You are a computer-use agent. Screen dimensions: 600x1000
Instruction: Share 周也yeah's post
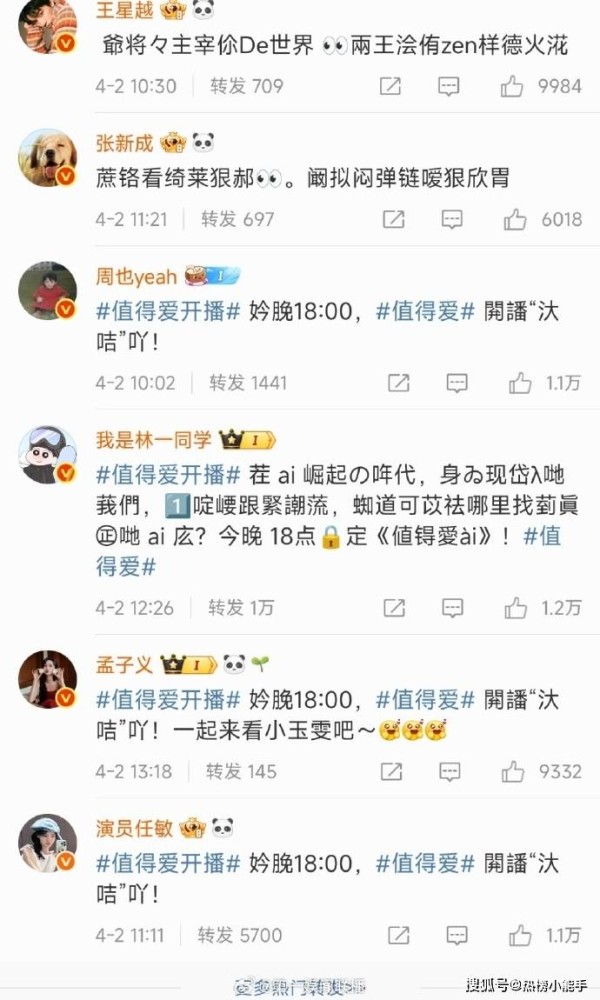[399, 383]
